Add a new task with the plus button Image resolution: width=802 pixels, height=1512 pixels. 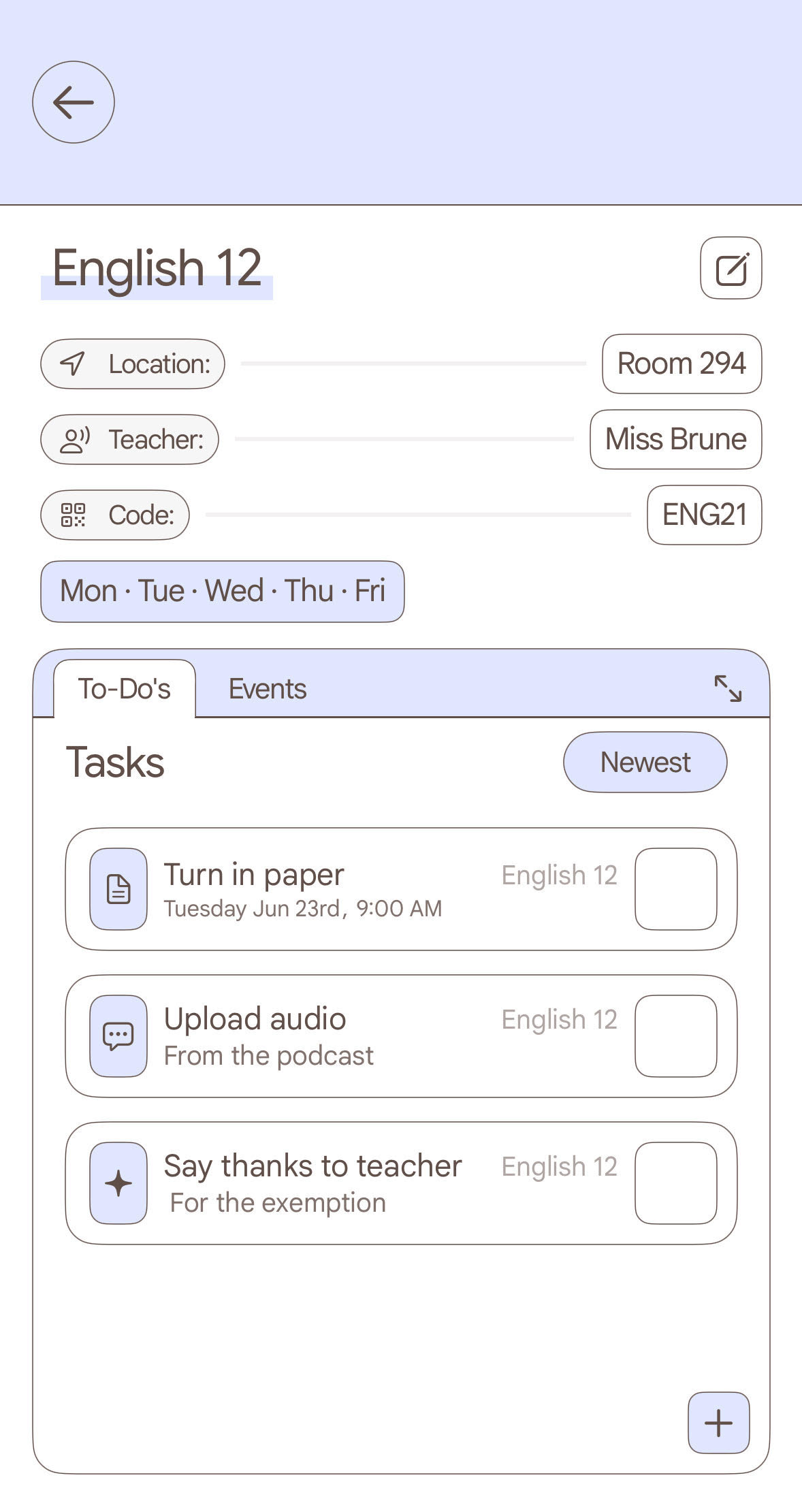point(718,1423)
